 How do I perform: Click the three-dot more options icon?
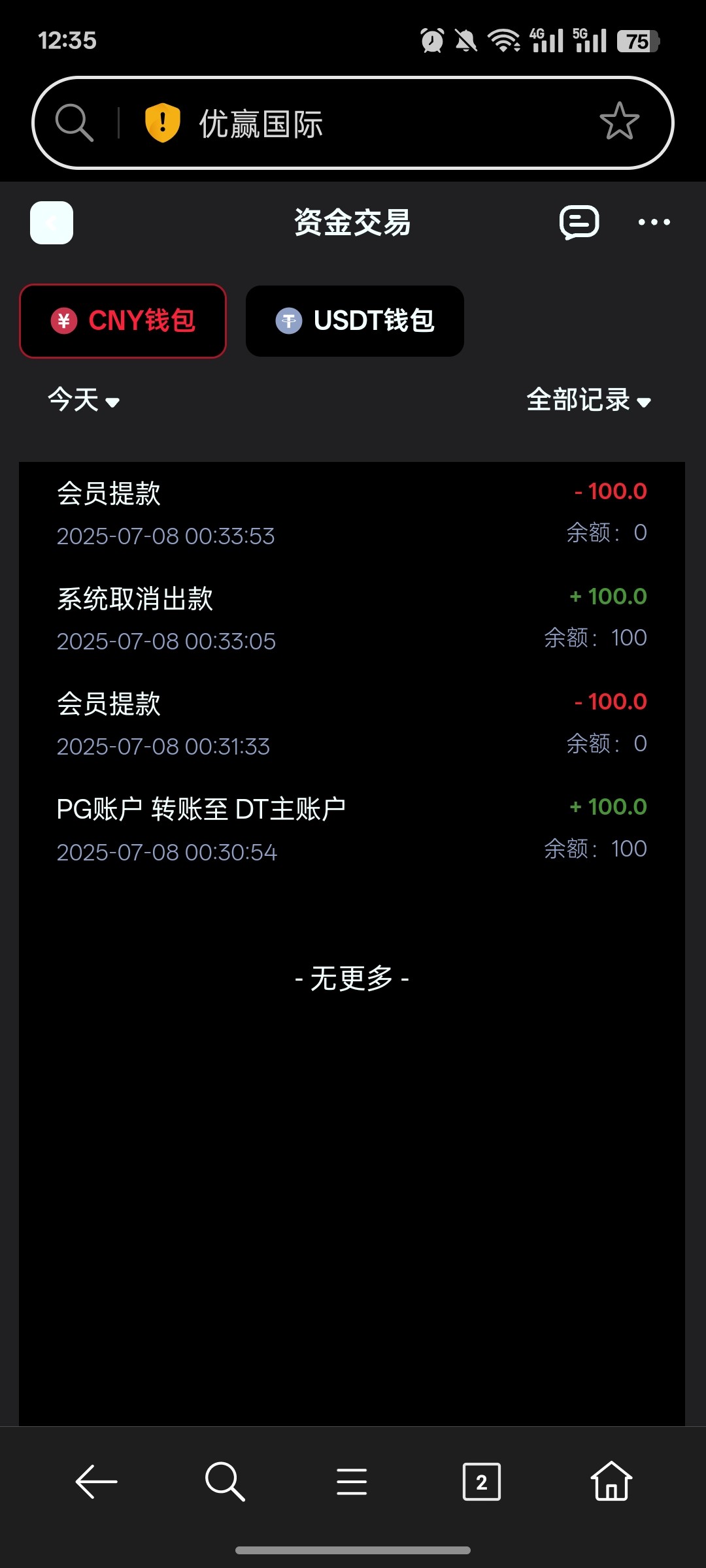654,222
